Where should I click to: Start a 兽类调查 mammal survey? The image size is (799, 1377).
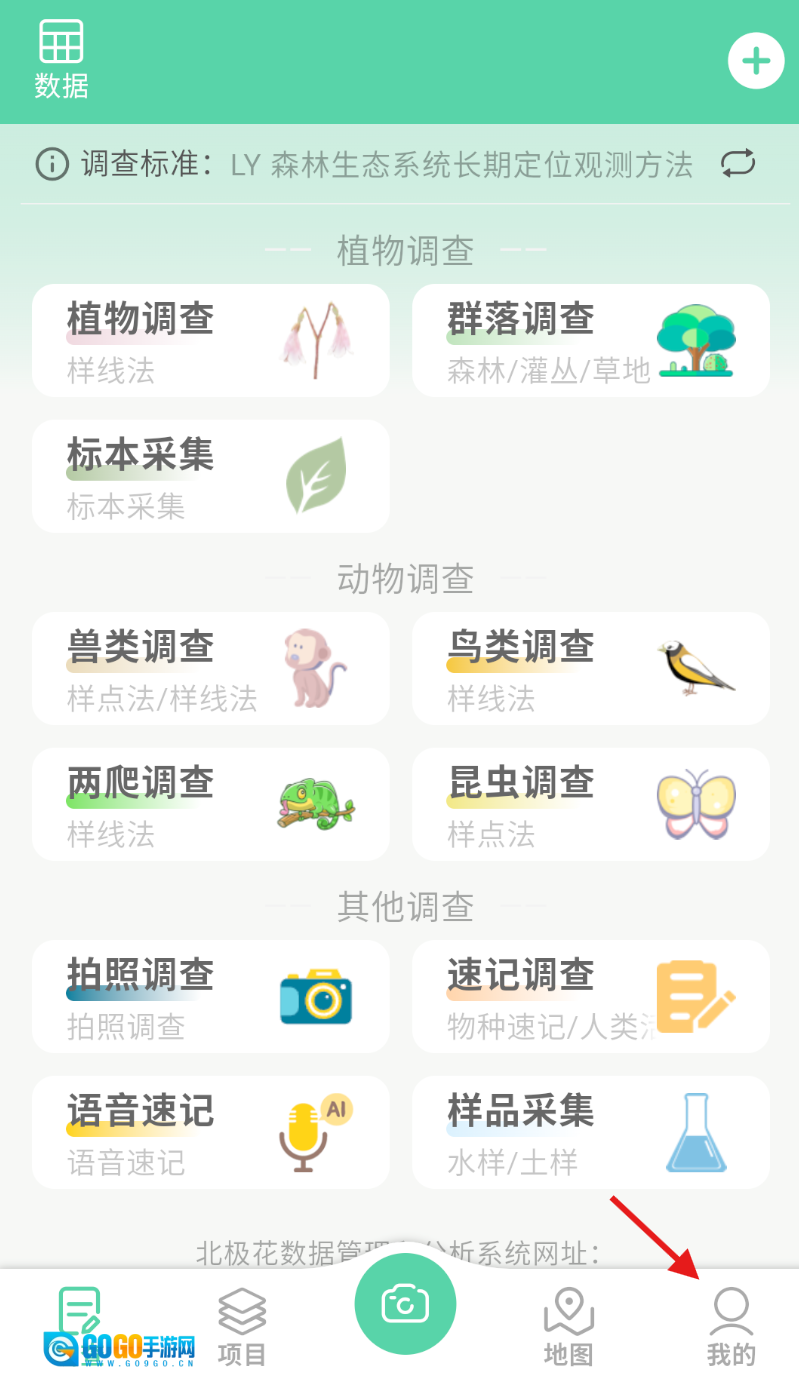[211, 668]
